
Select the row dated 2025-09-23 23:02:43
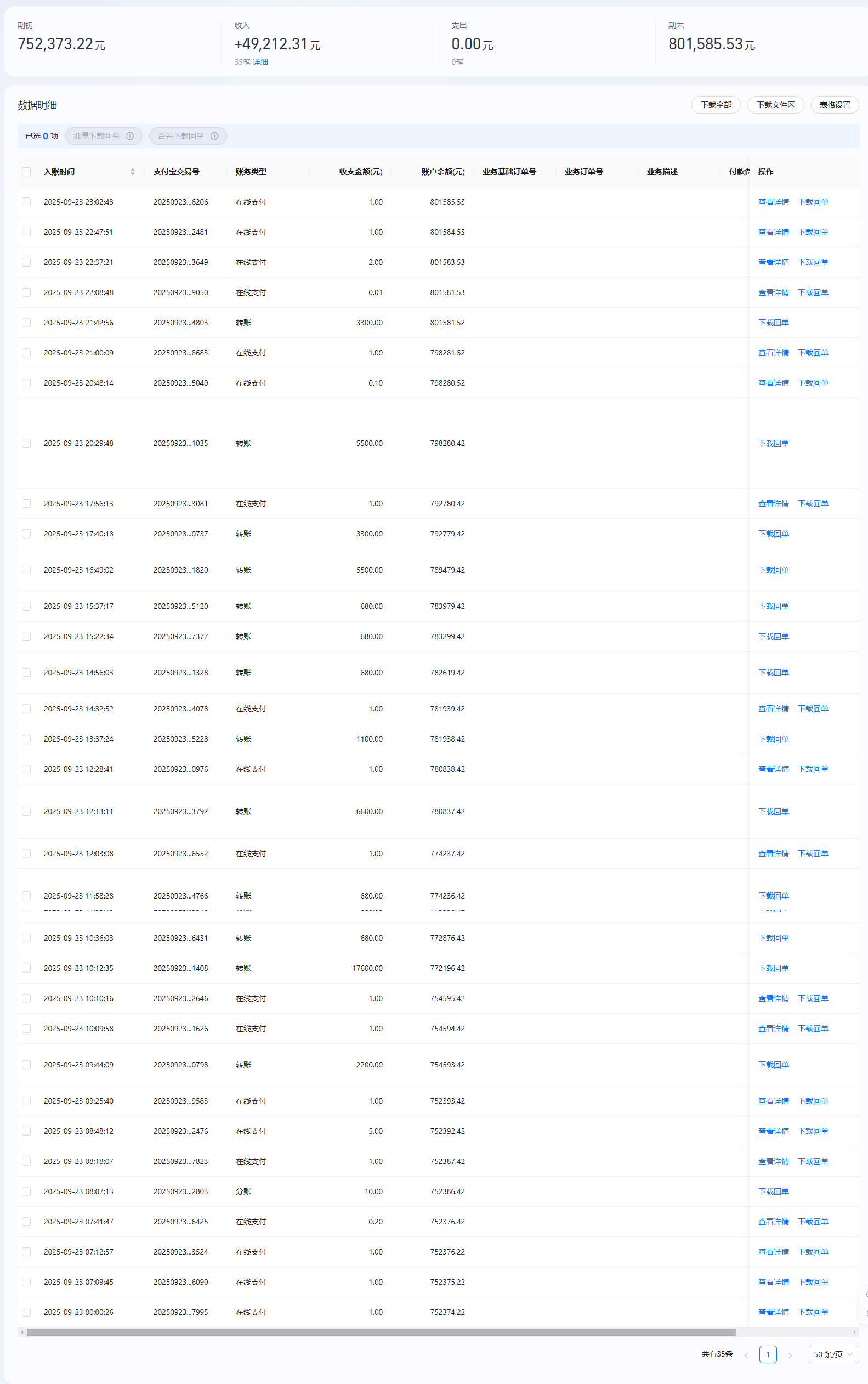coord(26,202)
